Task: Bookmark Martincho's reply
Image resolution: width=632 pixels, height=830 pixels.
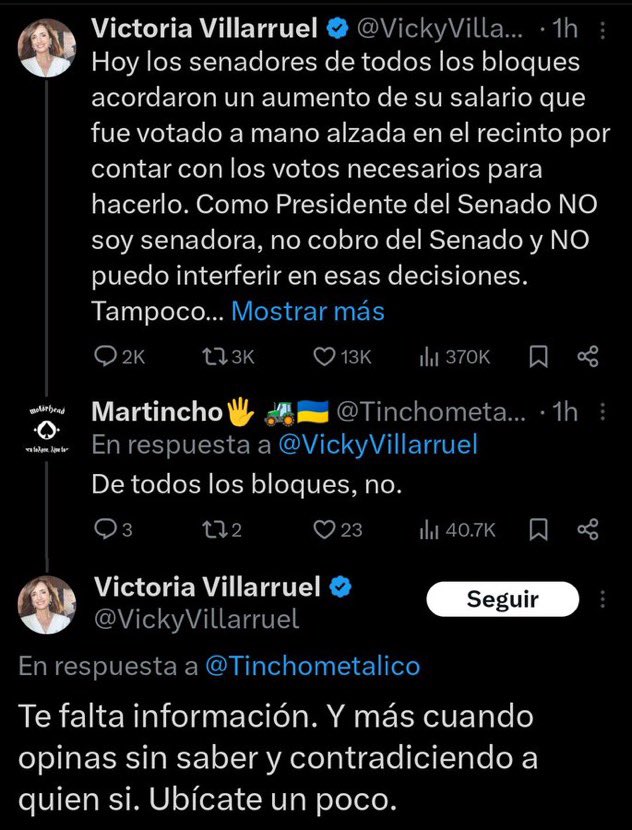Action: click(538, 530)
